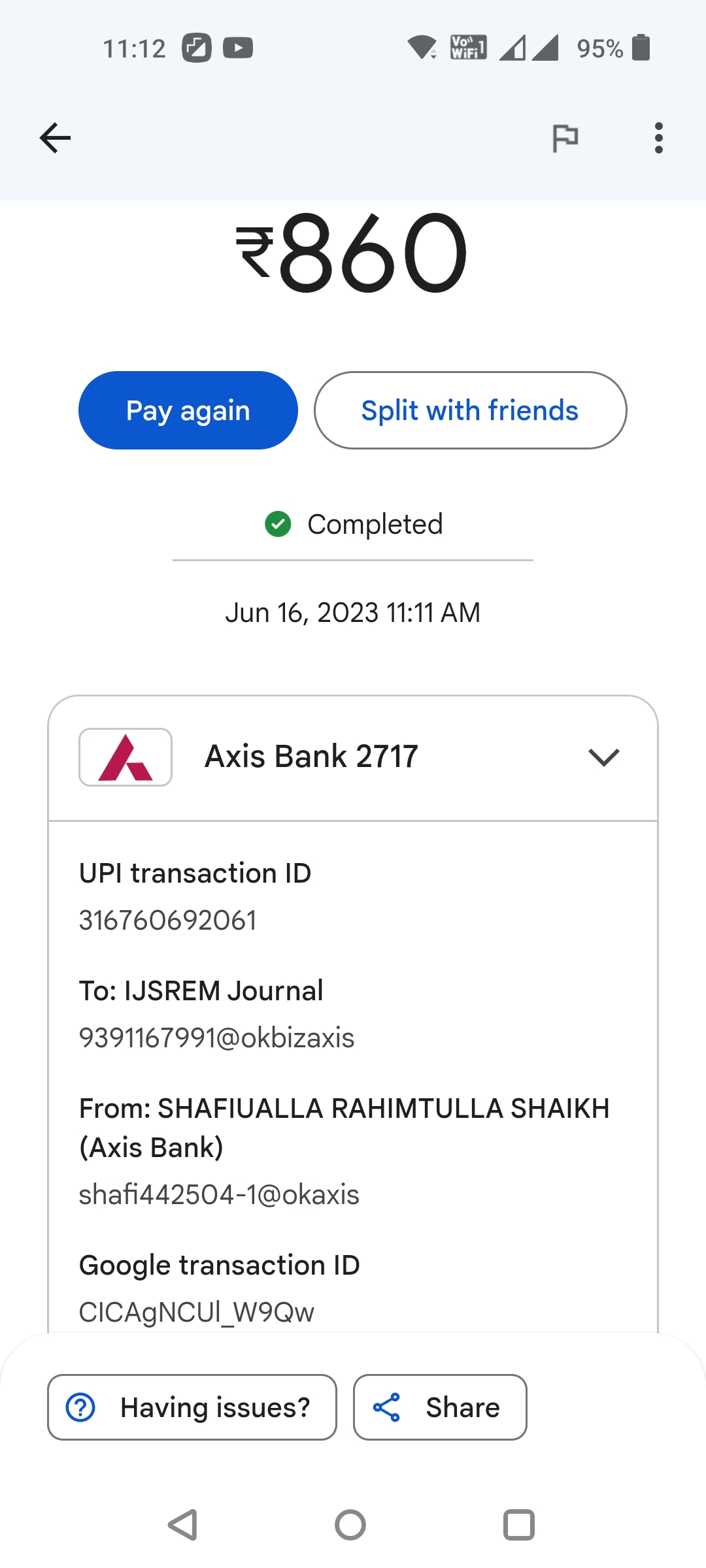Open recent apps from navigation bar
The width and height of the screenshot is (706, 1568).
[519, 1525]
